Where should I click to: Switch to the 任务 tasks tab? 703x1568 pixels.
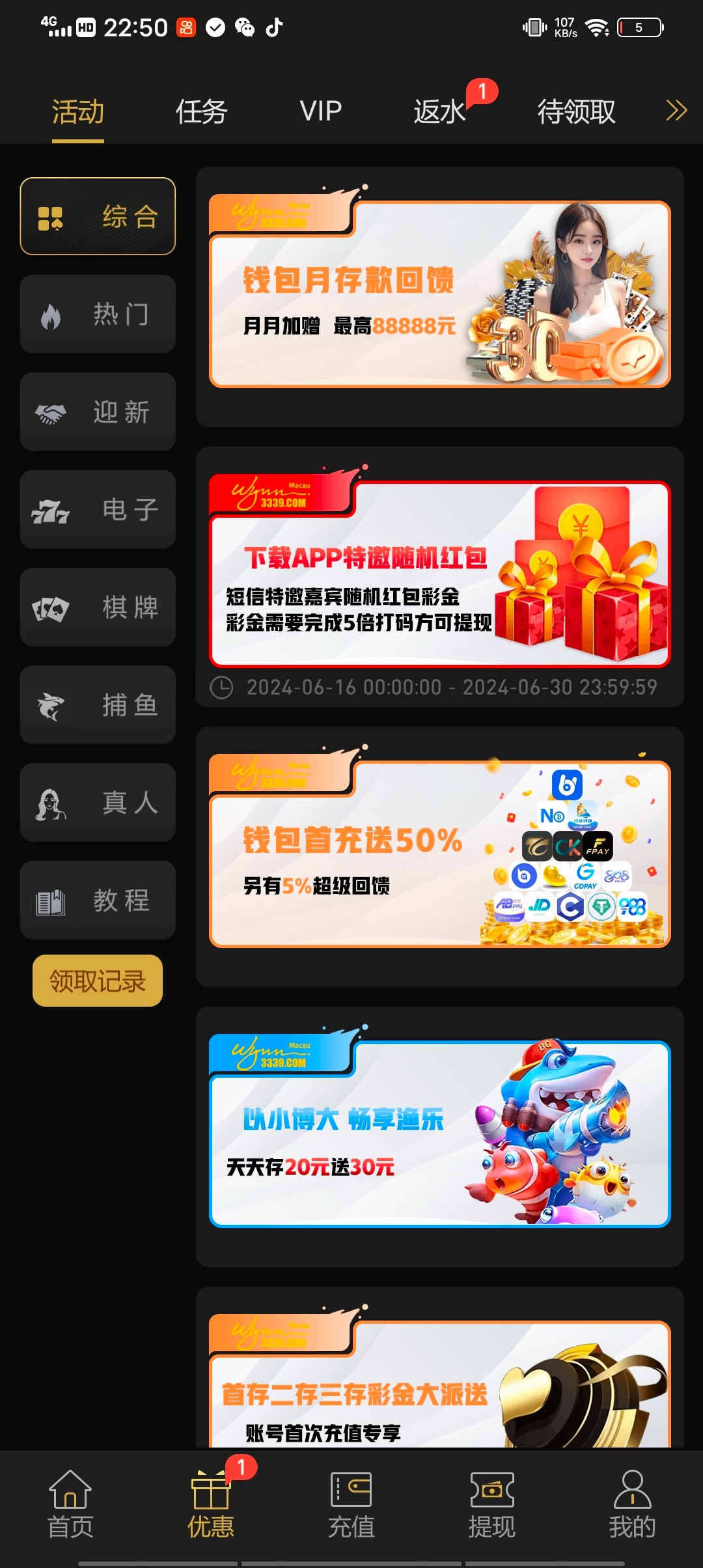coord(200,111)
